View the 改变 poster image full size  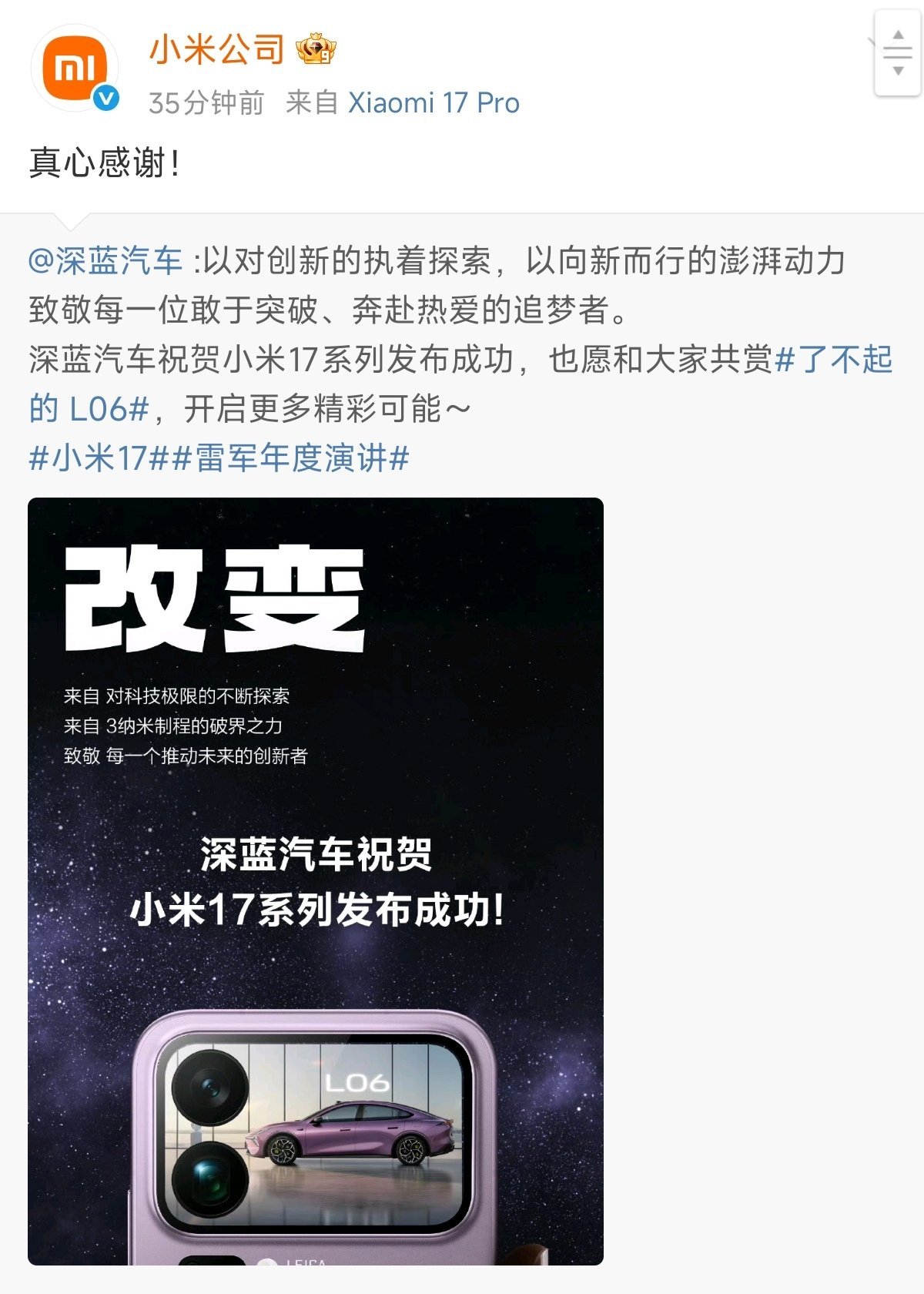(x=316, y=881)
